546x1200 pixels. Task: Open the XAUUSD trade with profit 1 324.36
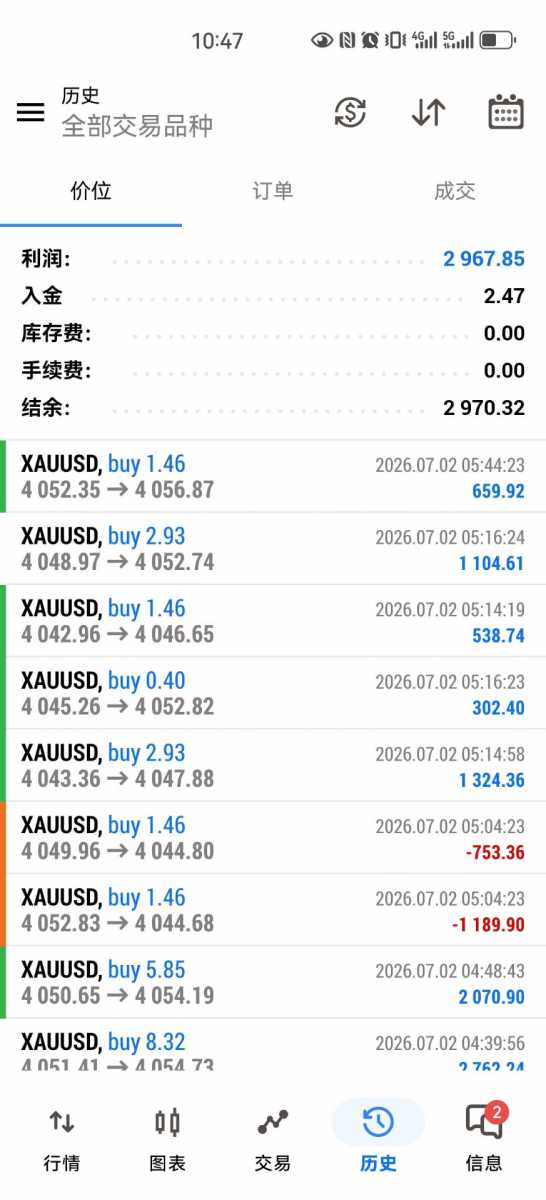click(273, 765)
